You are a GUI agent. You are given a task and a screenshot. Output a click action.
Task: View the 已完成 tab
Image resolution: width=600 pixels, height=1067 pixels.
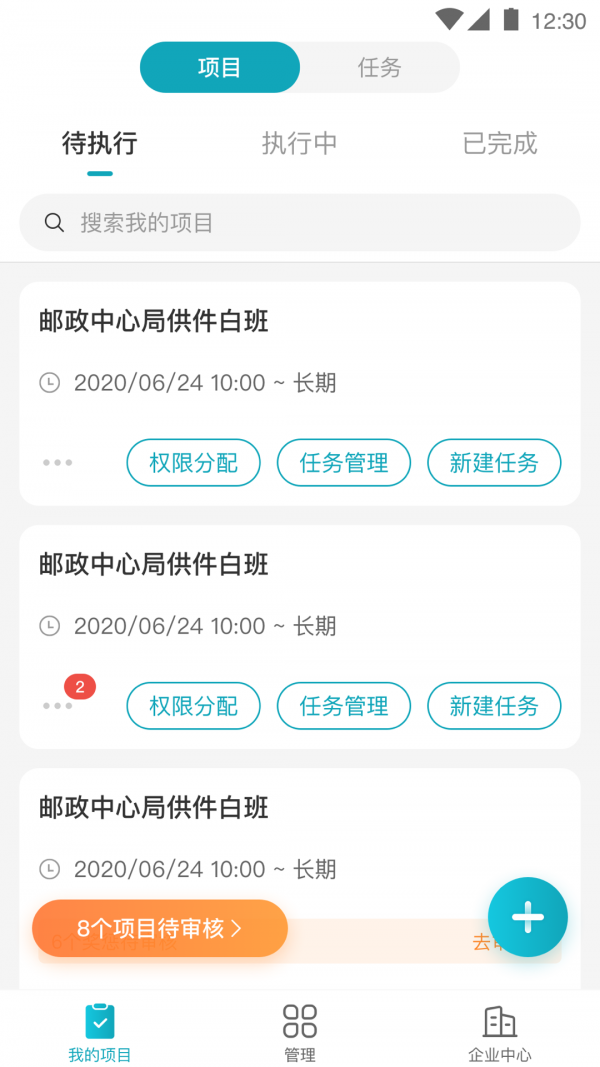tap(499, 144)
